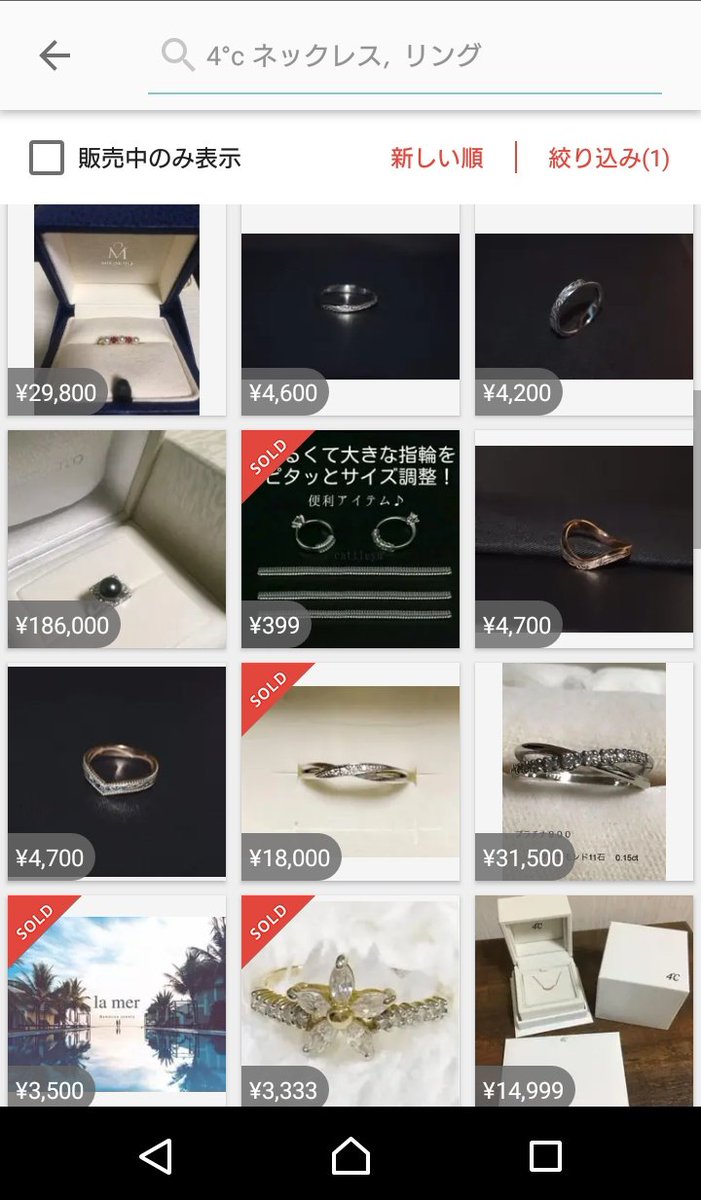Screen dimensions: 701x1200
Task: Go back with the top-left arrow
Action: (54, 56)
